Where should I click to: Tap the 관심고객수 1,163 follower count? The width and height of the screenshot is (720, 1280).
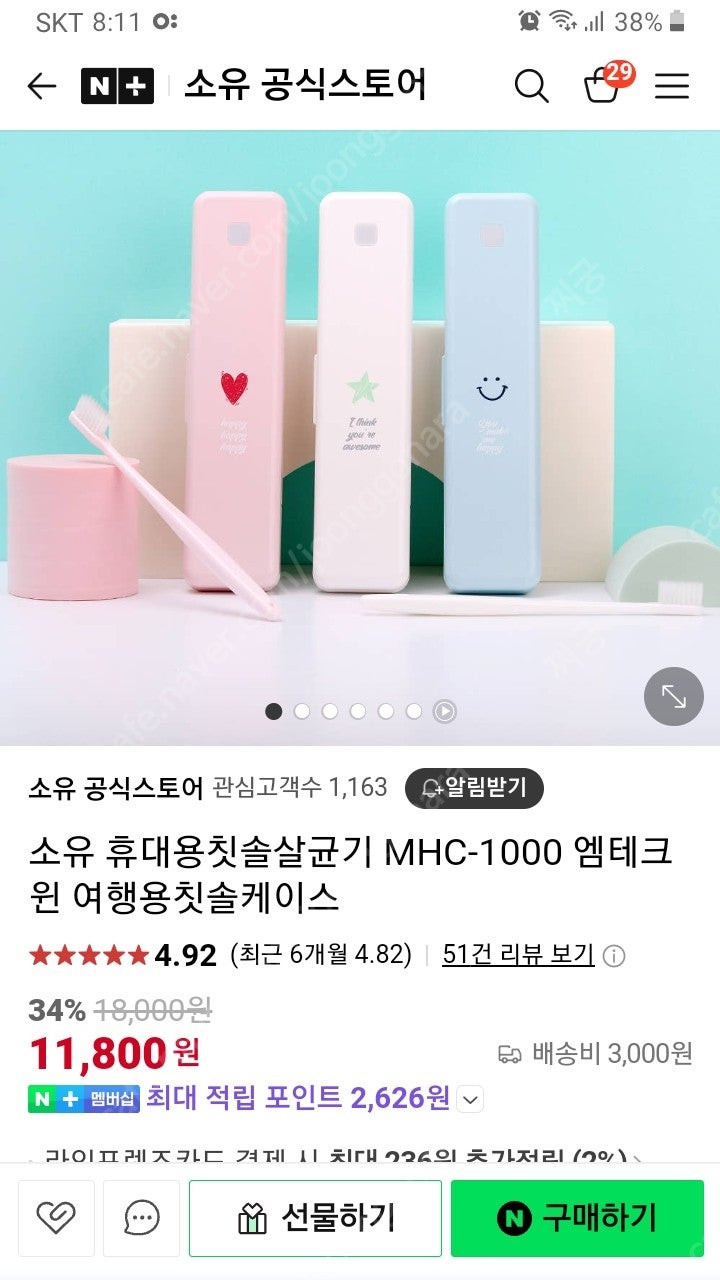(299, 789)
